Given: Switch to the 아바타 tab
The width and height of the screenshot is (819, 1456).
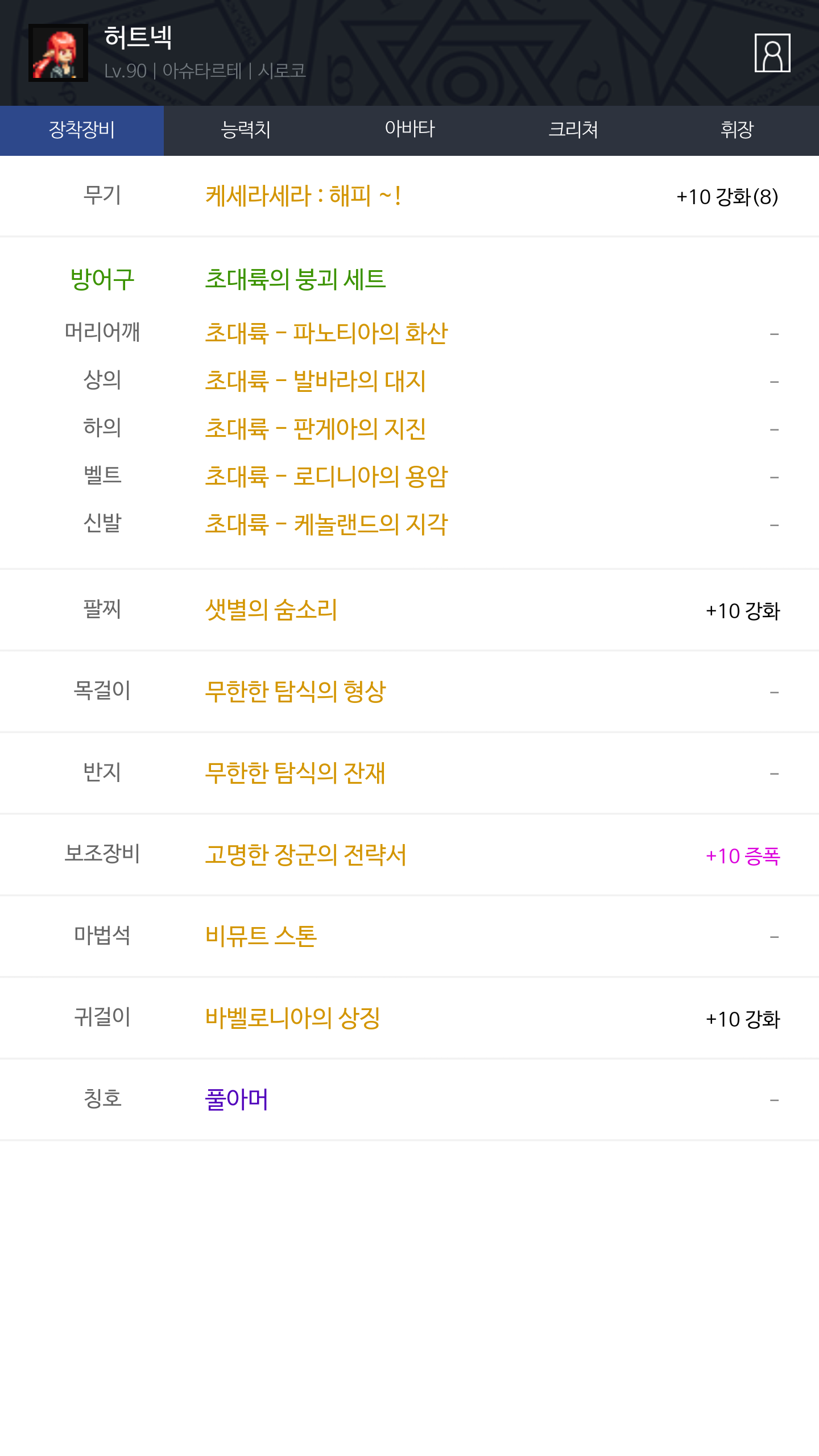Looking at the screenshot, I should [x=409, y=130].
